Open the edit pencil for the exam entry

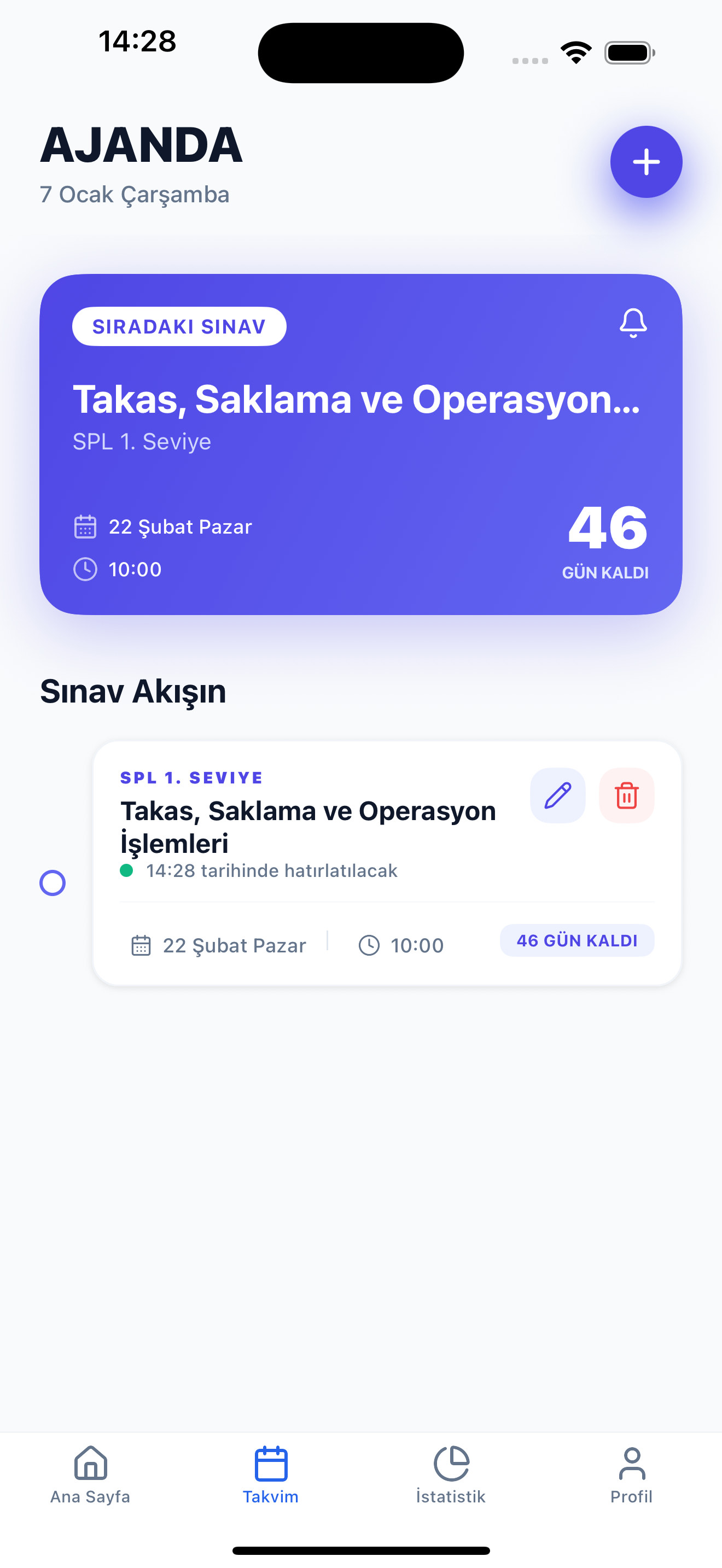(557, 795)
